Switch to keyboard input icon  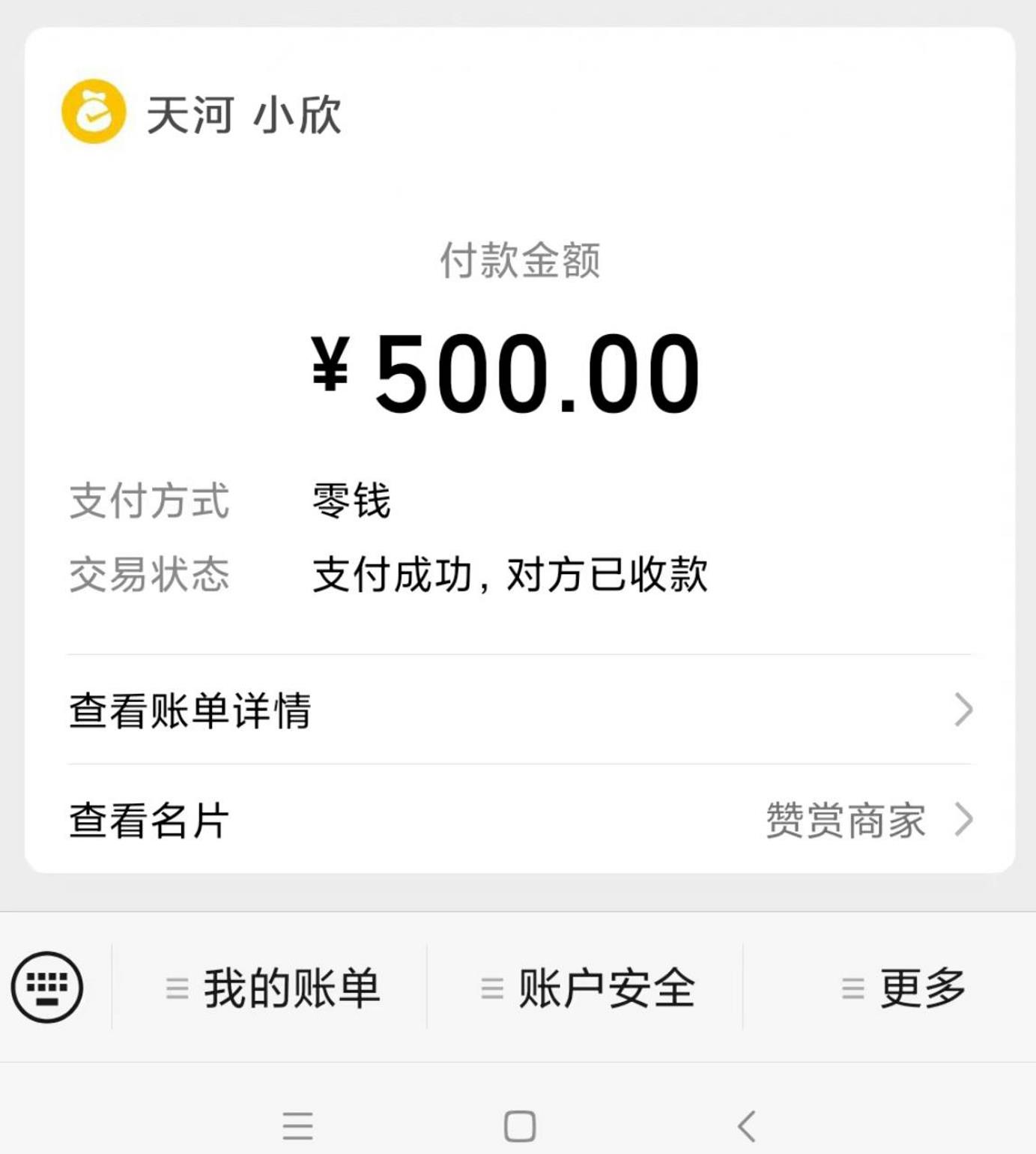(x=47, y=987)
